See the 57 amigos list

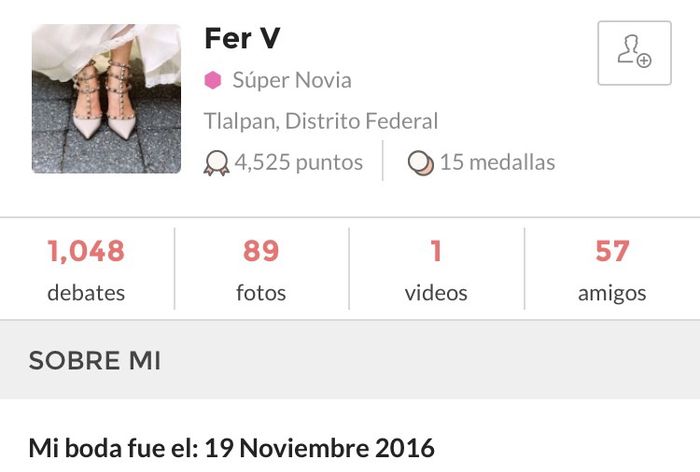[612, 269]
